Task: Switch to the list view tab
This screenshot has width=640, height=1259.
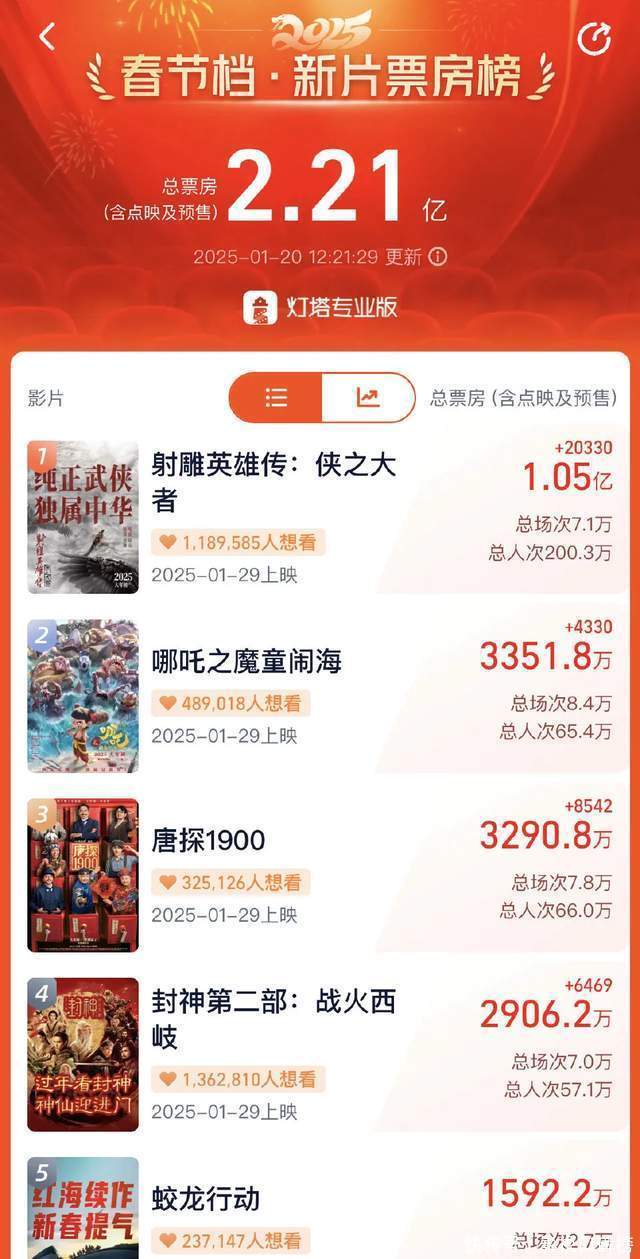Action: pos(276,398)
